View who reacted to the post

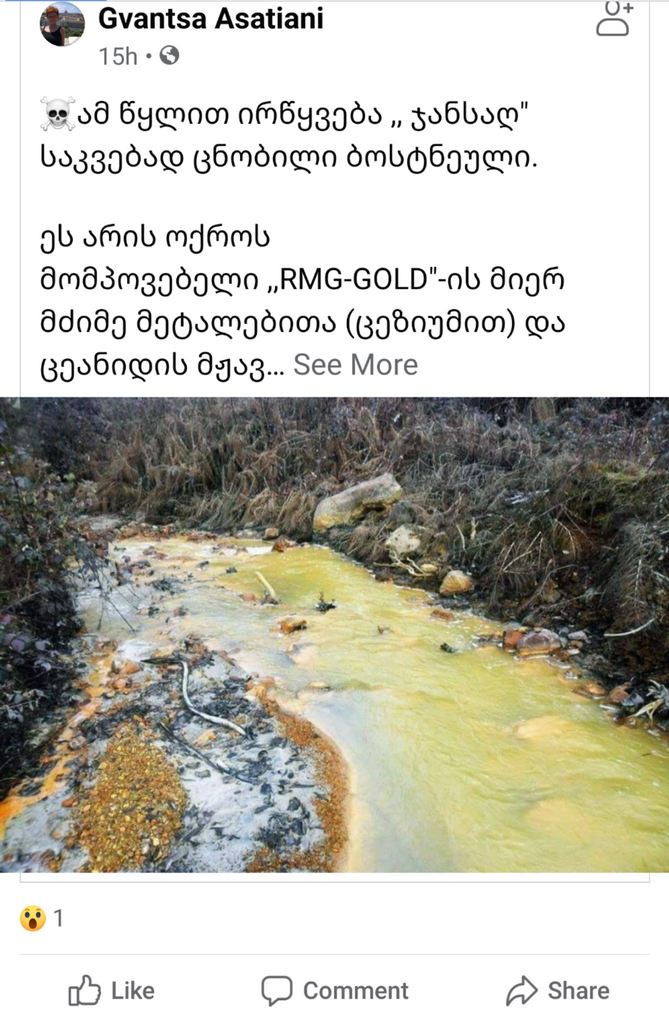point(40,918)
